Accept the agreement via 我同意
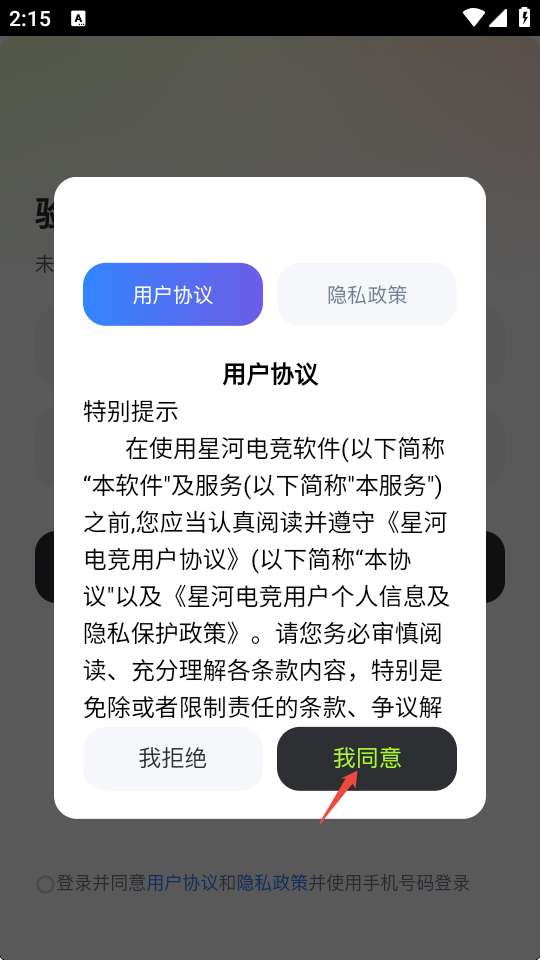540x960 pixels. pyautogui.click(x=367, y=759)
